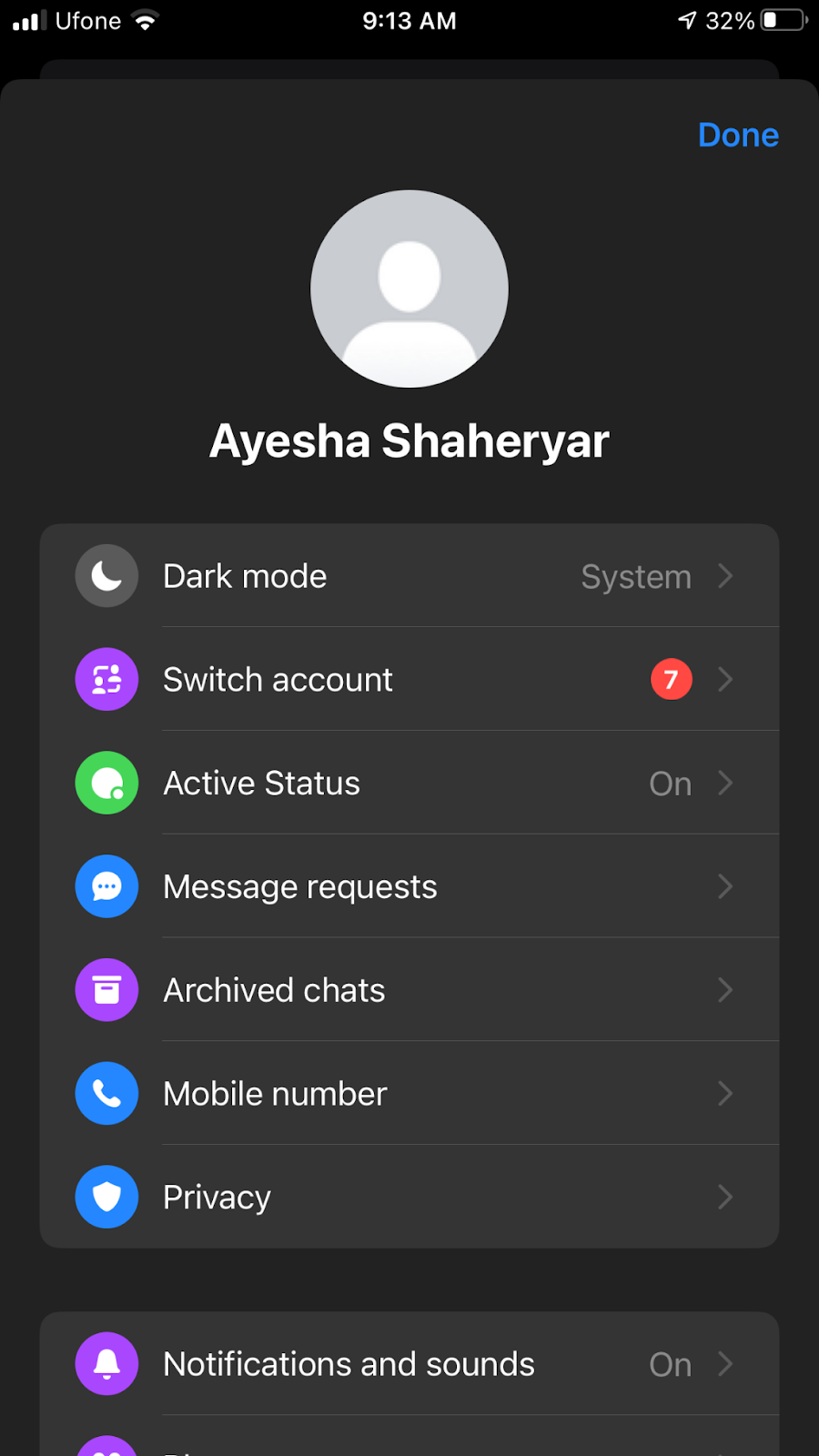Open Privacy settings
This screenshot has height=1456, width=819.
409,1197
